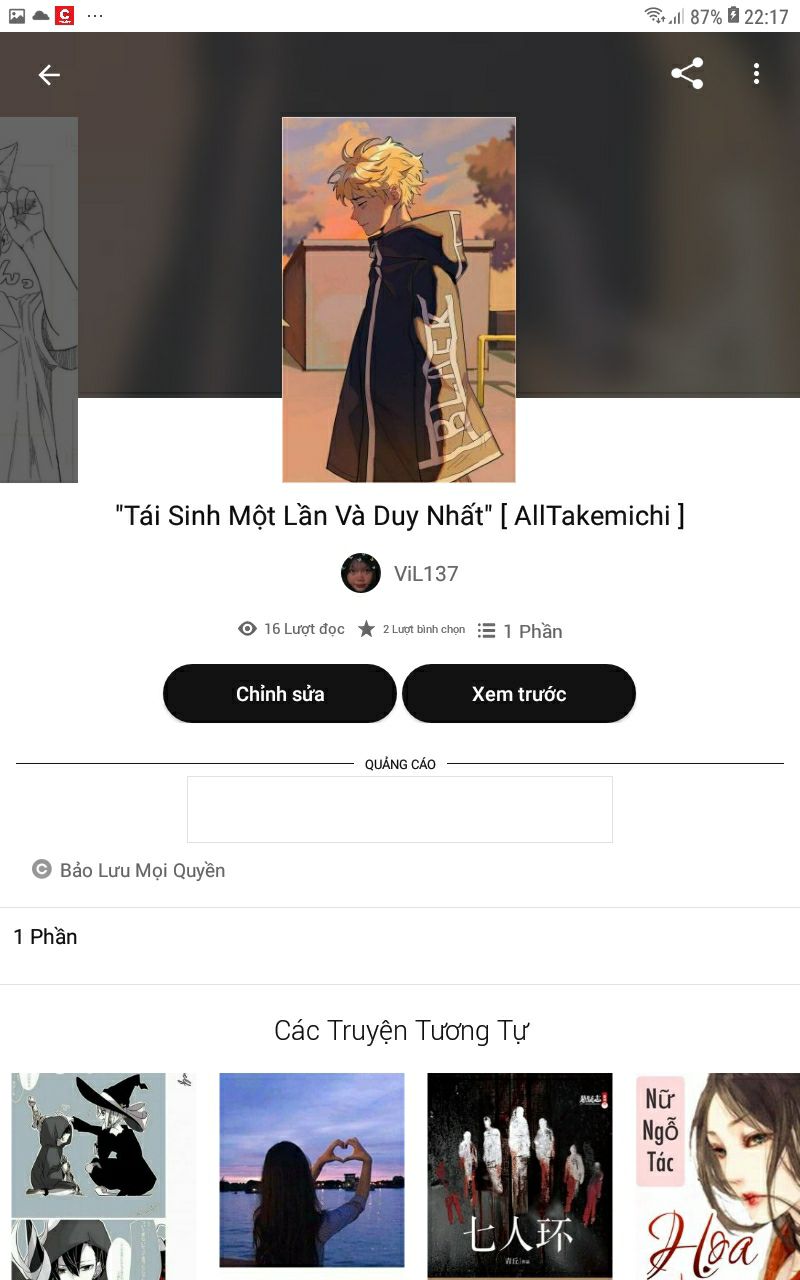Tap the Chỉnh sửa button
Screen dimensions: 800x1280
tap(280, 693)
